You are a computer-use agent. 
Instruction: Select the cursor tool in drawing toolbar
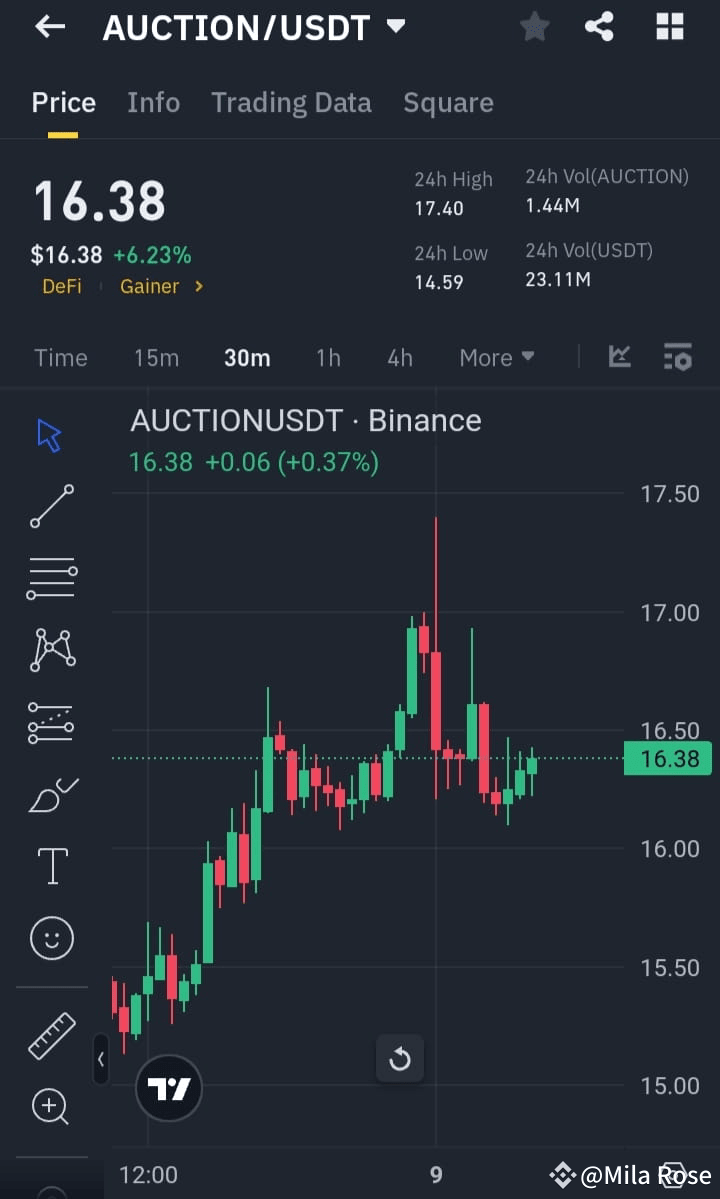click(51, 434)
